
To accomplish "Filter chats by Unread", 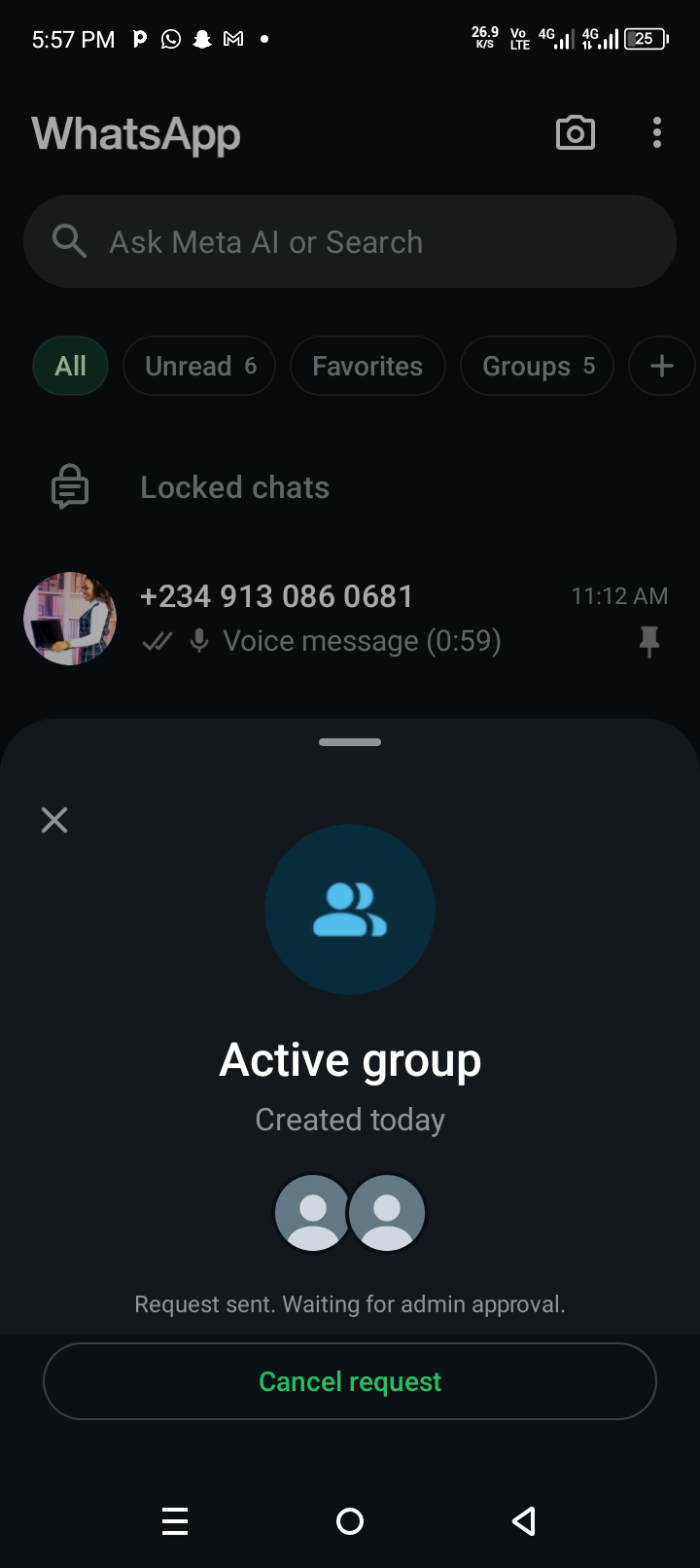I will tap(199, 366).
